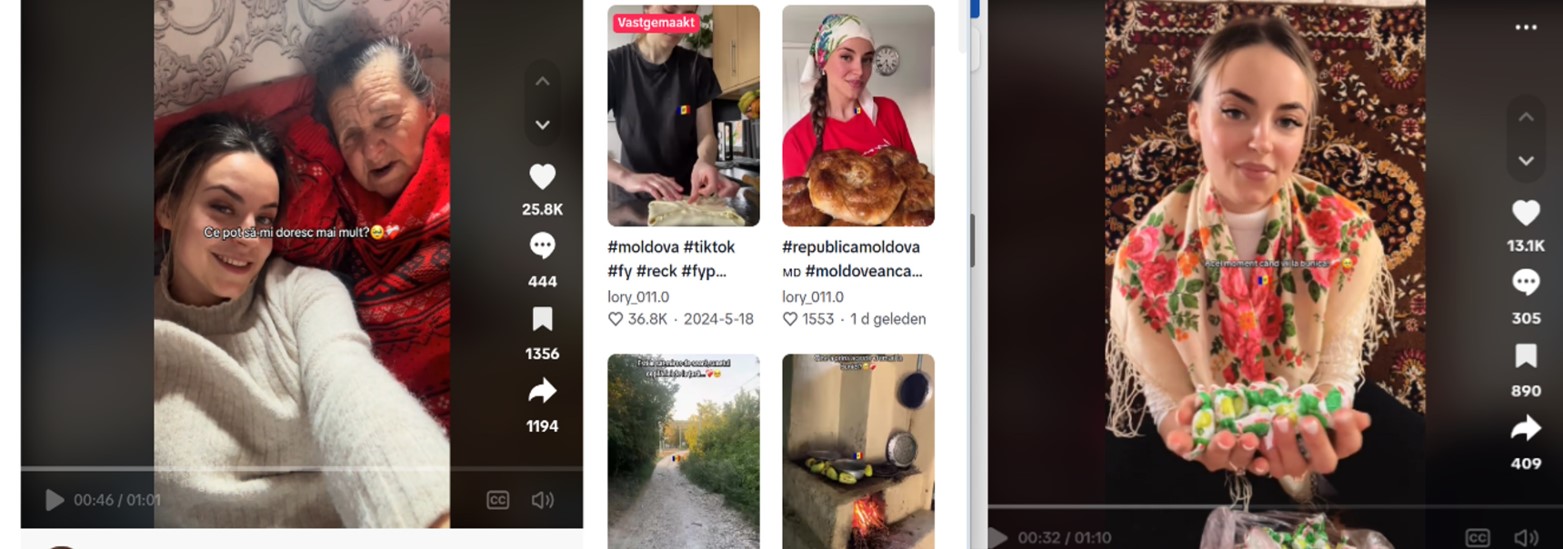Like the candy video with 13.1K likes
The image size is (1563, 549).
tap(1526, 213)
